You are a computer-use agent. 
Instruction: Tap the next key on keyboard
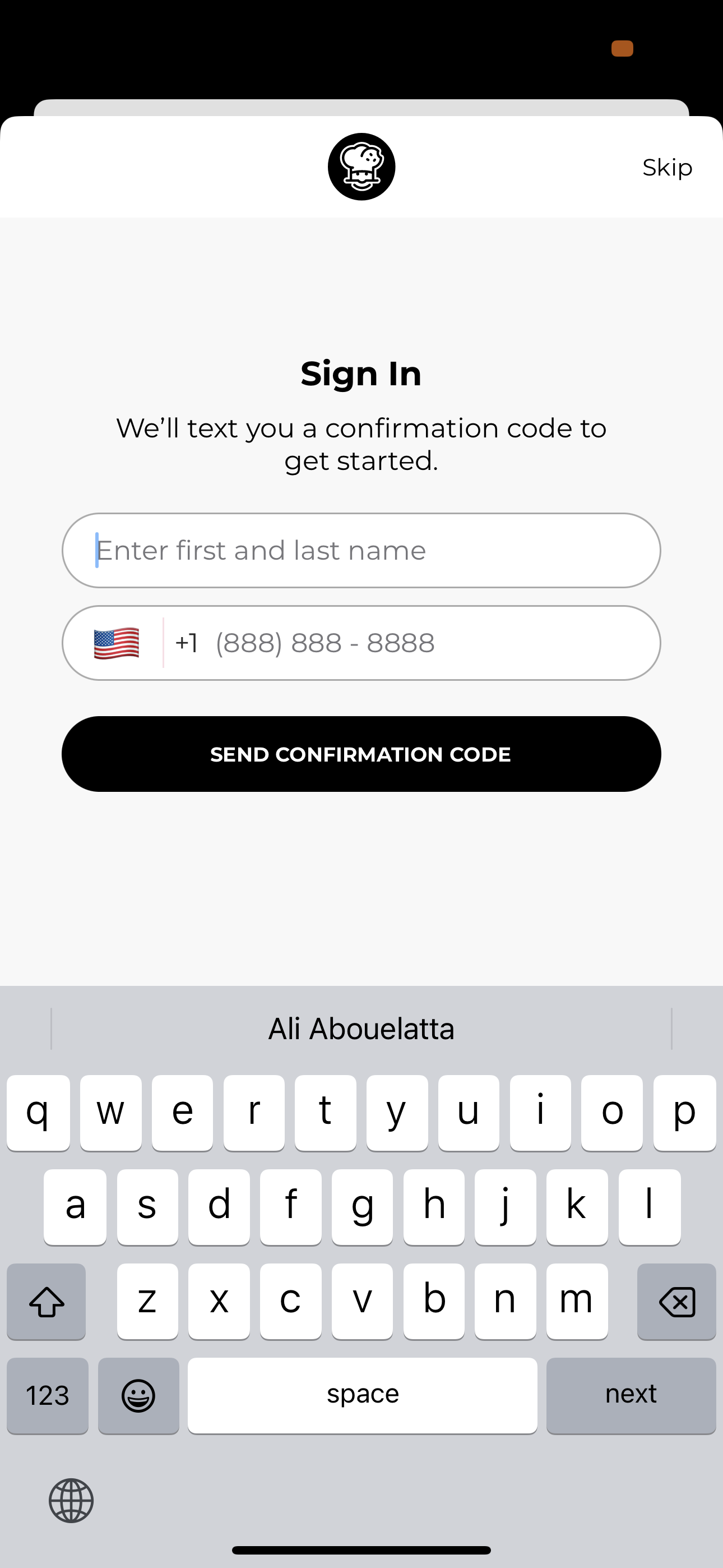click(x=631, y=1395)
